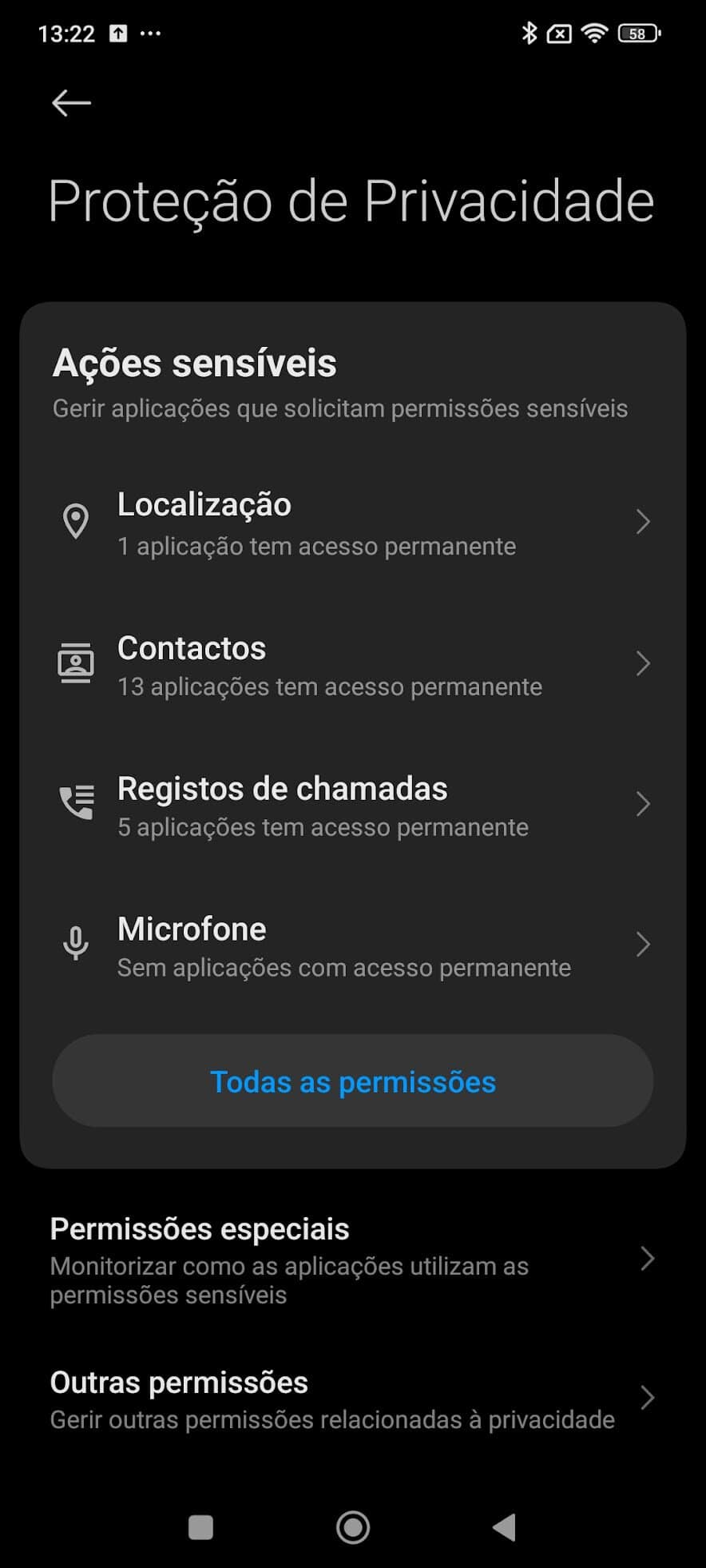Expand the Contactos row chevron
Image resolution: width=706 pixels, height=1568 pixels.
pos(644,663)
